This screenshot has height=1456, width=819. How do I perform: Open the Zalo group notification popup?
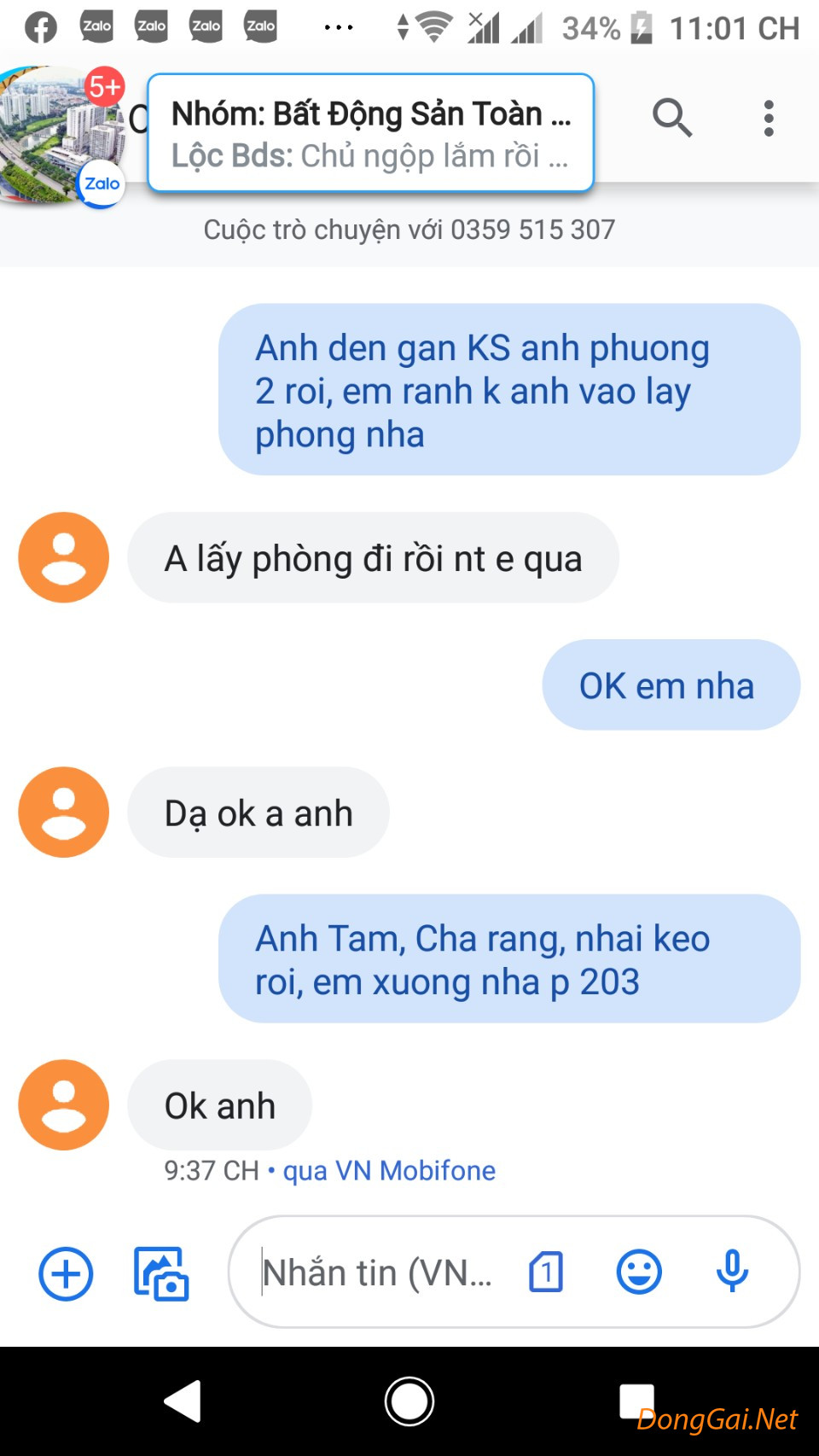tap(370, 133)
